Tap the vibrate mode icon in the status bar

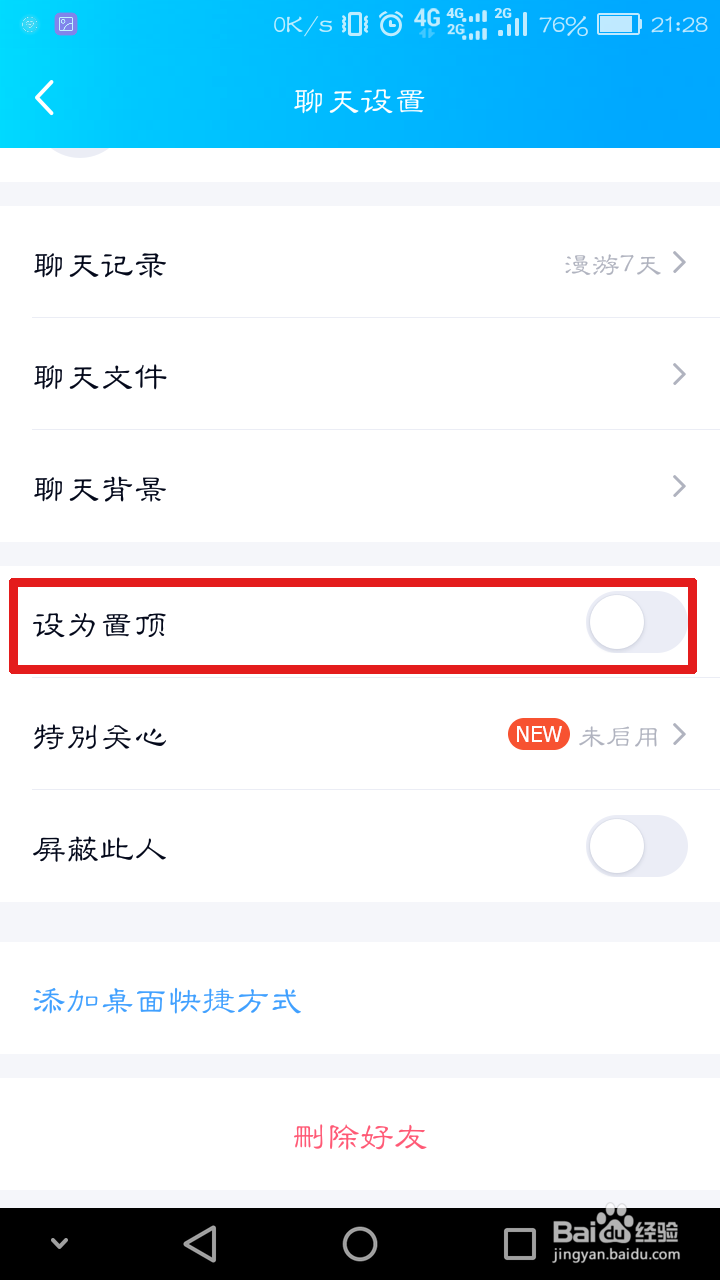point(356,25)
